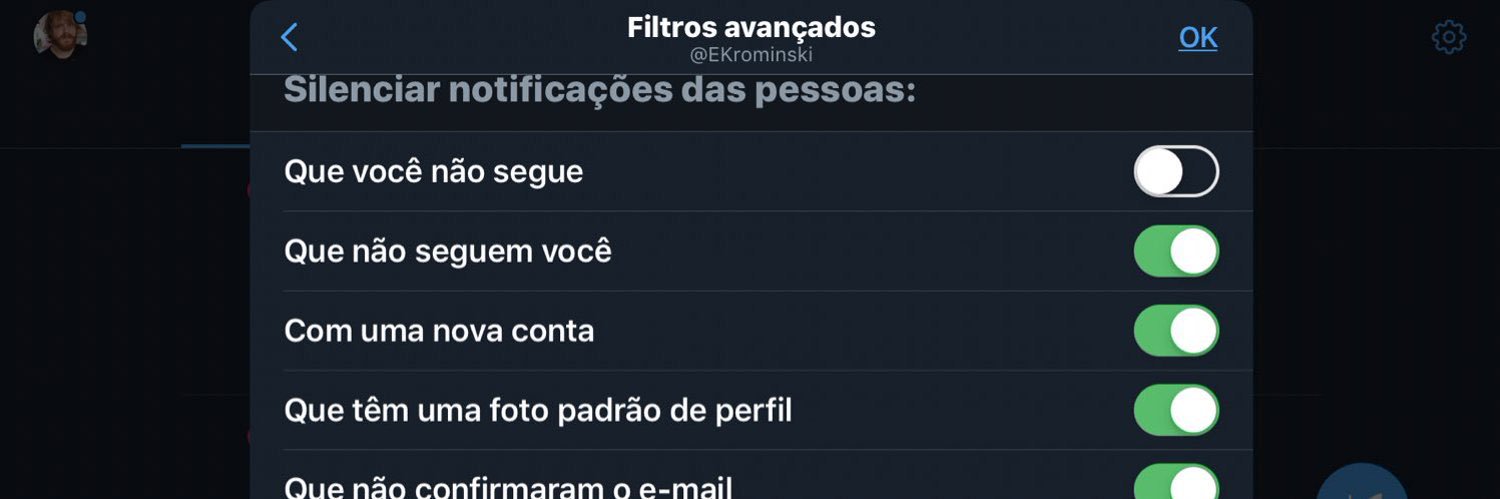
Task: Switch off 'Que não confirmaram o e-mail'
Action: pos(1176,483)
